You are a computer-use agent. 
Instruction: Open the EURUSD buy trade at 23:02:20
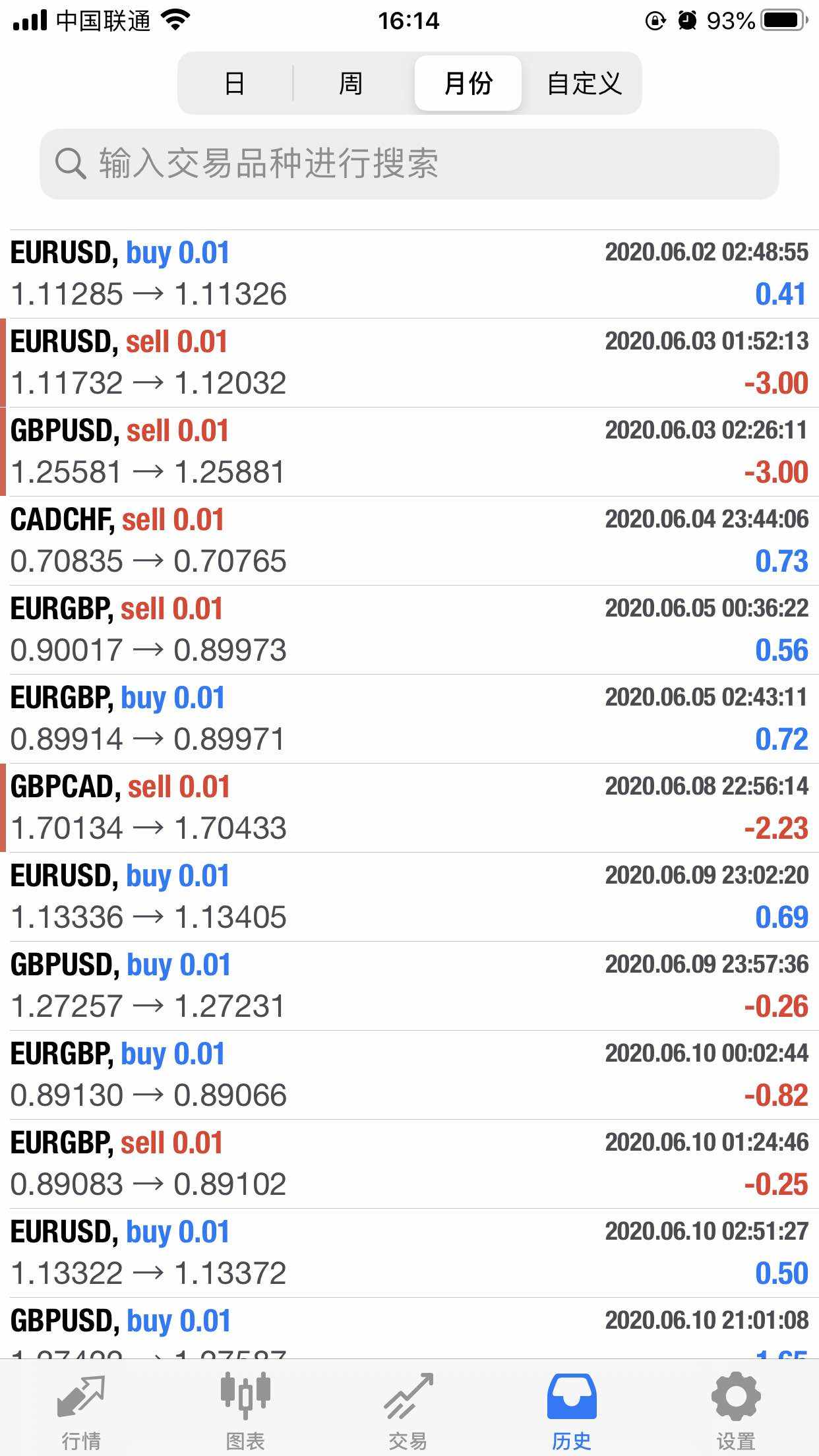click(x=409, y=897)
